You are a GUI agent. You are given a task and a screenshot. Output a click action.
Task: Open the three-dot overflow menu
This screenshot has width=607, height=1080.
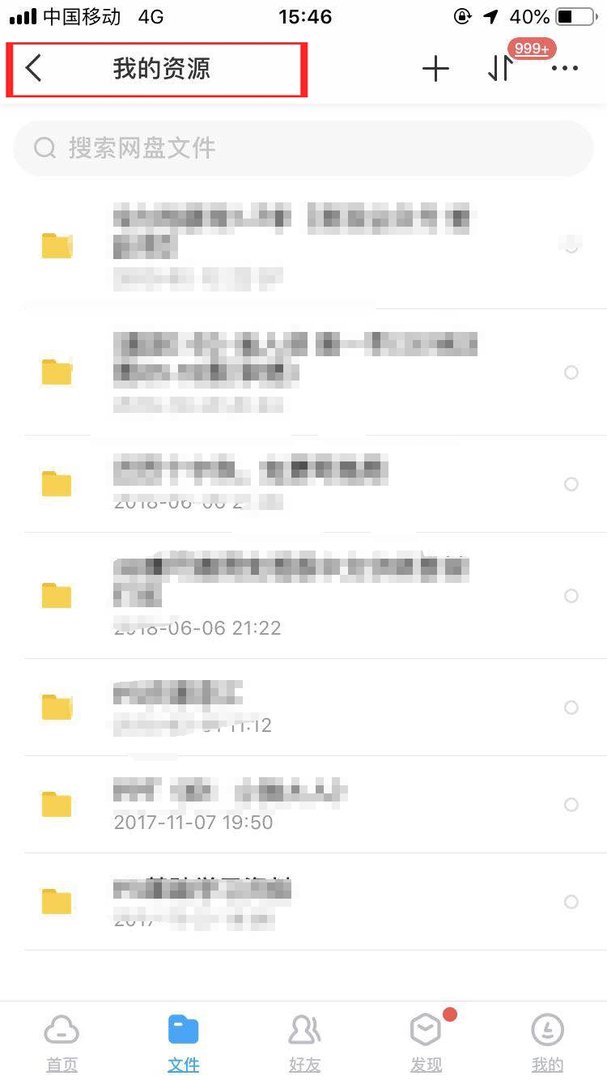point(565,69)
